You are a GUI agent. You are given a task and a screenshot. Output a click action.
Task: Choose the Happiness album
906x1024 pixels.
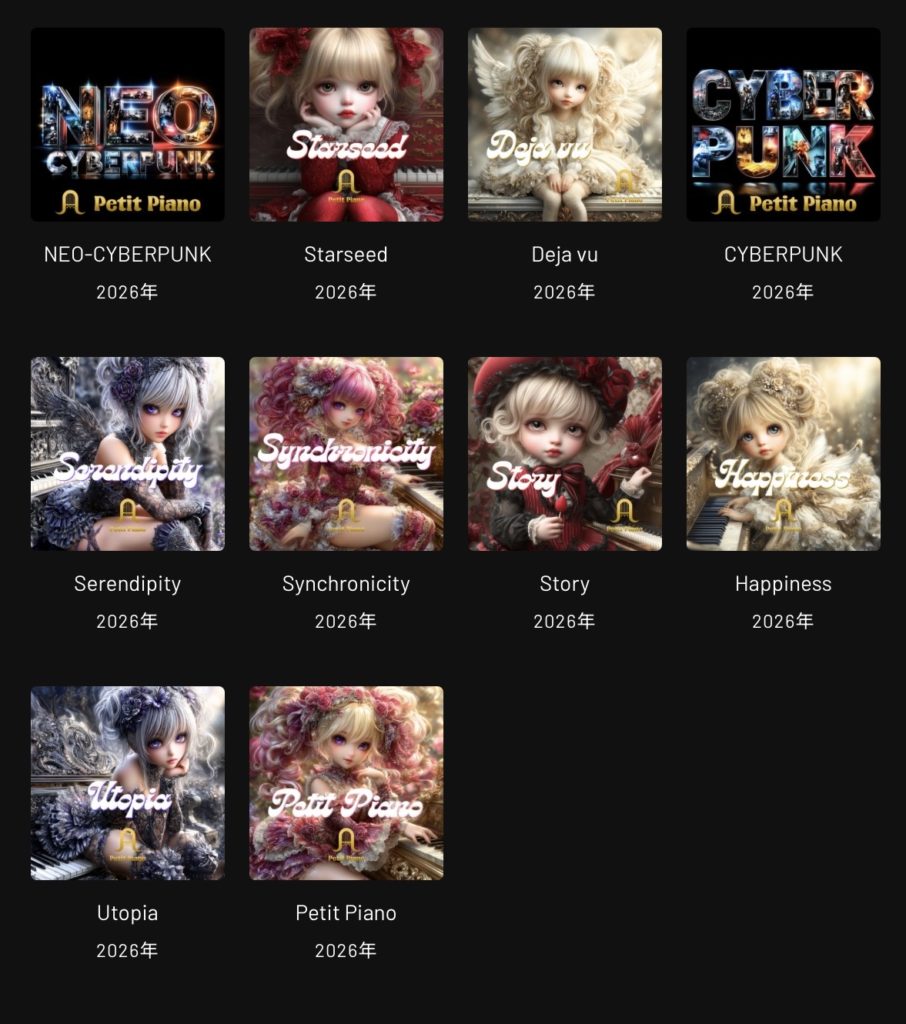click(x=783, y=453)
